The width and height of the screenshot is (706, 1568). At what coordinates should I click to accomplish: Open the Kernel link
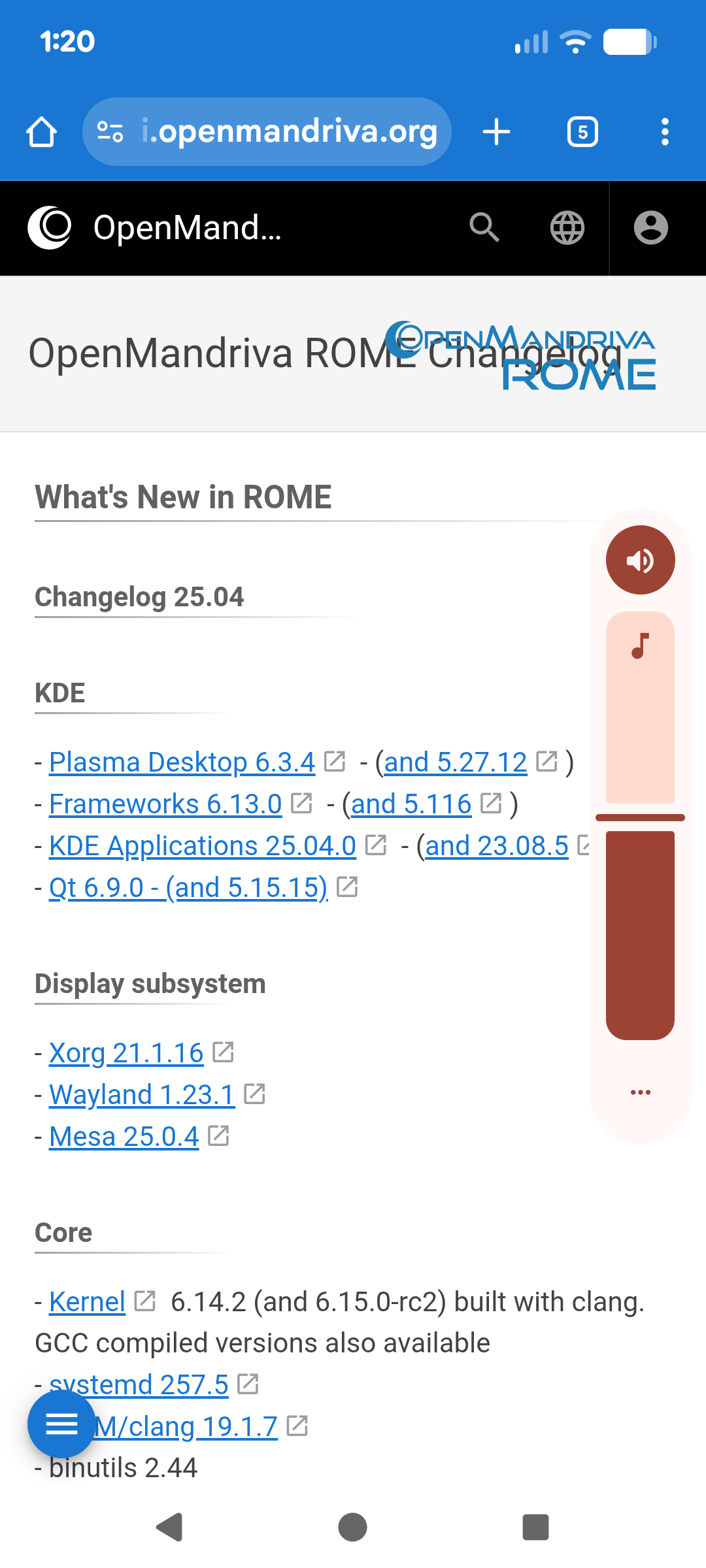pyautogui.click(x=87, y=1302)
